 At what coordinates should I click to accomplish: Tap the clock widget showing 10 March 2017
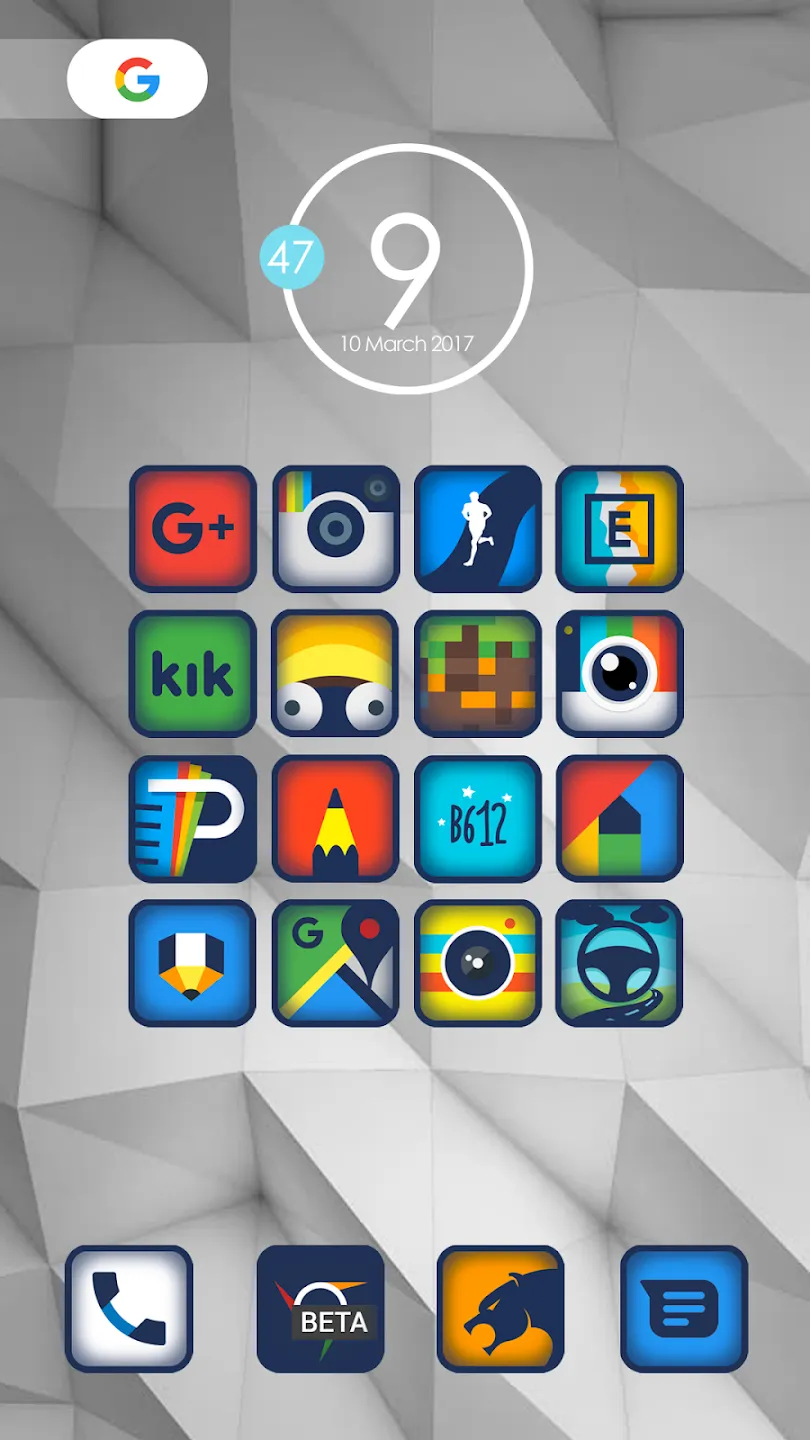[407, 268]
